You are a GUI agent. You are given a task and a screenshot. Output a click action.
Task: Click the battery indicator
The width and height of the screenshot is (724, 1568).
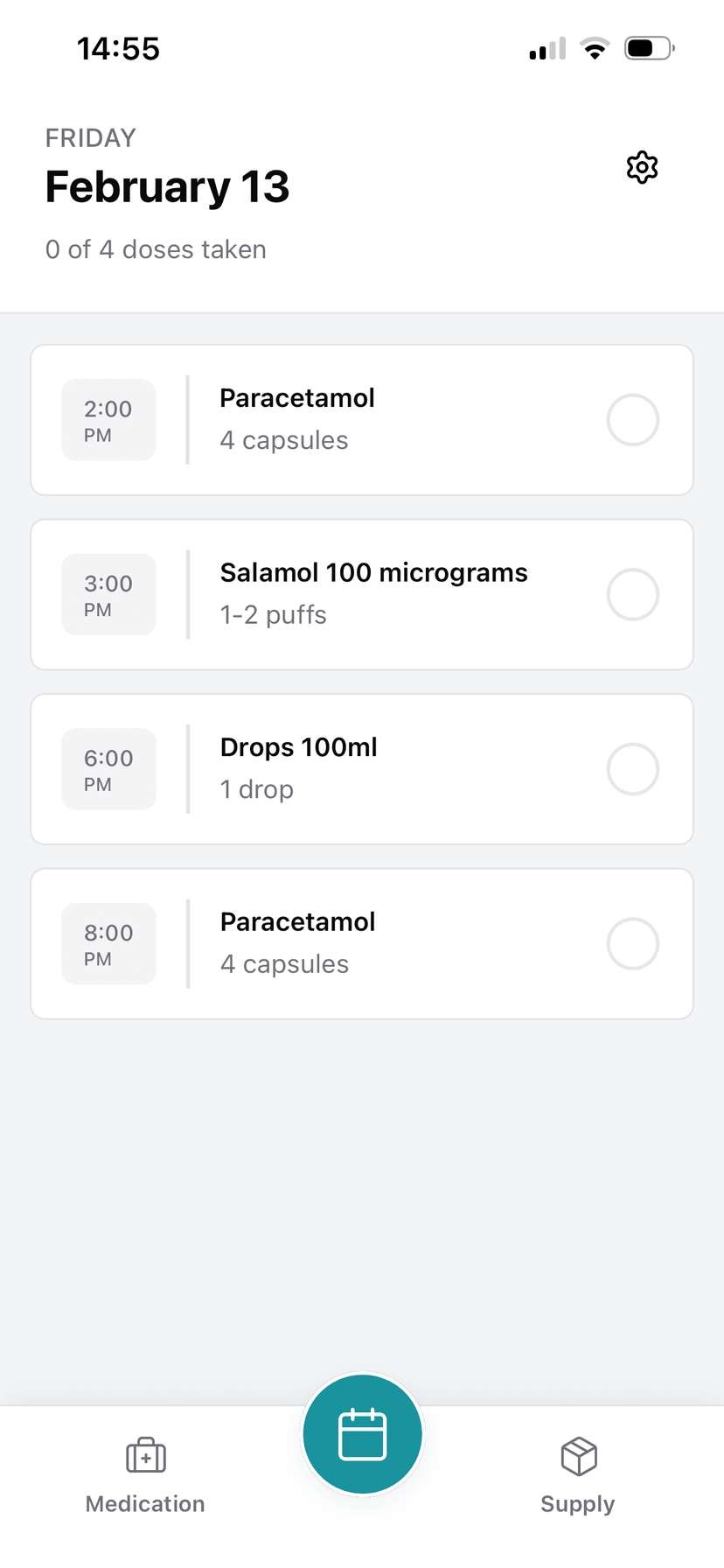point(647,48)
